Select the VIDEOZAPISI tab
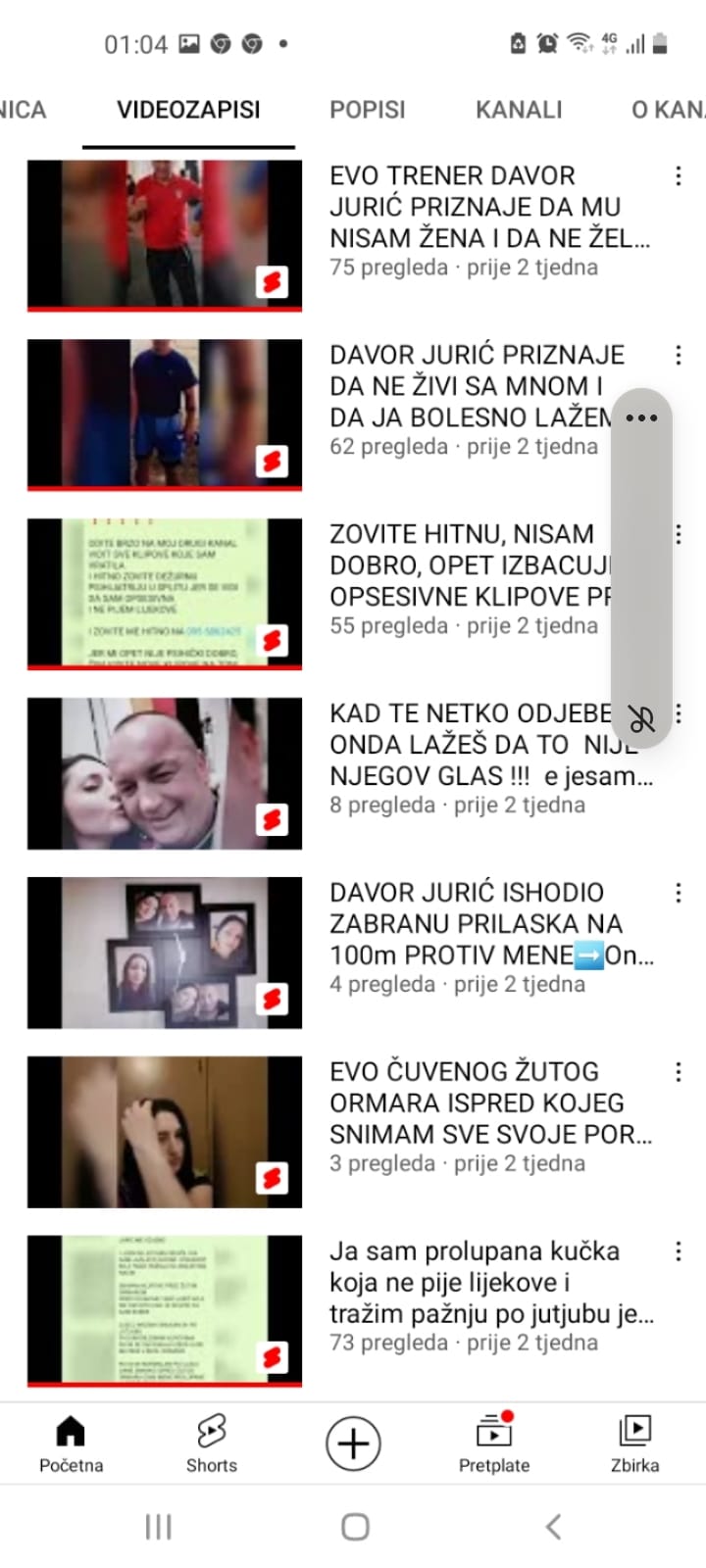Image resolution: width=706 pixels, height=1568 pixels. [x=188, y=110]
